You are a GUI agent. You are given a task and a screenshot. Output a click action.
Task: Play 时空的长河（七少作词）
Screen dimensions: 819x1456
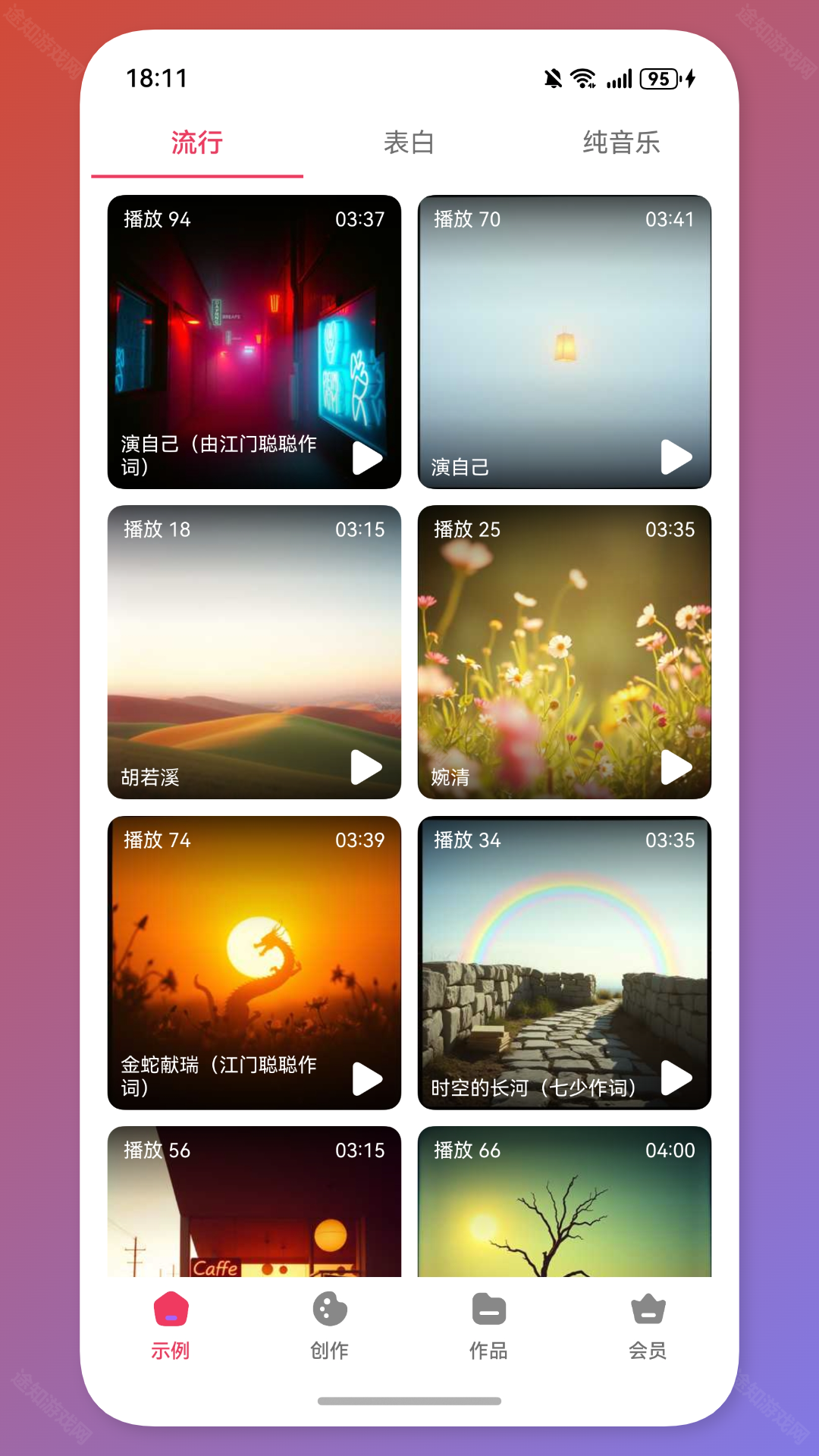(x=677, y=1077)
